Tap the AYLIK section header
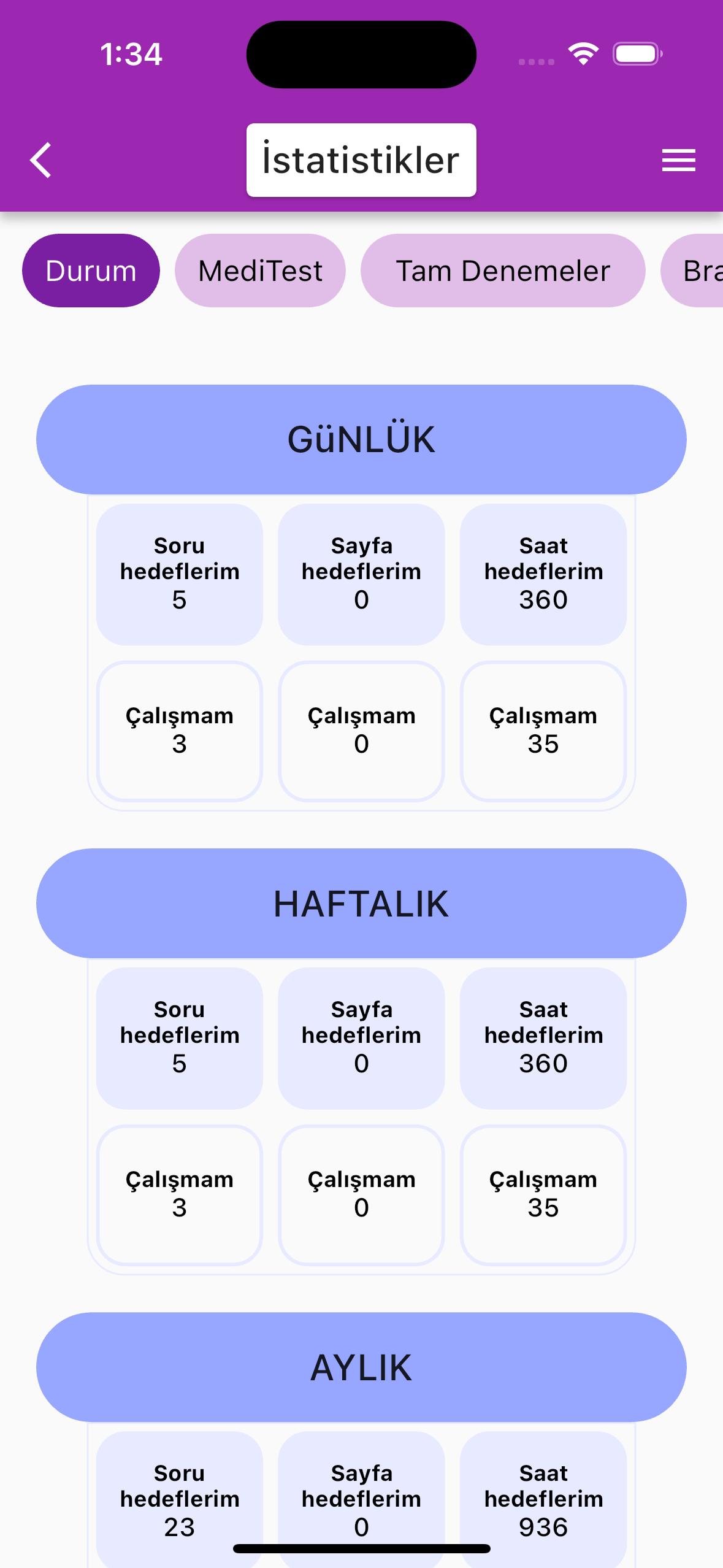Image resolution: width=723 pixels, height=1568 pixels. pos(361,1367)
